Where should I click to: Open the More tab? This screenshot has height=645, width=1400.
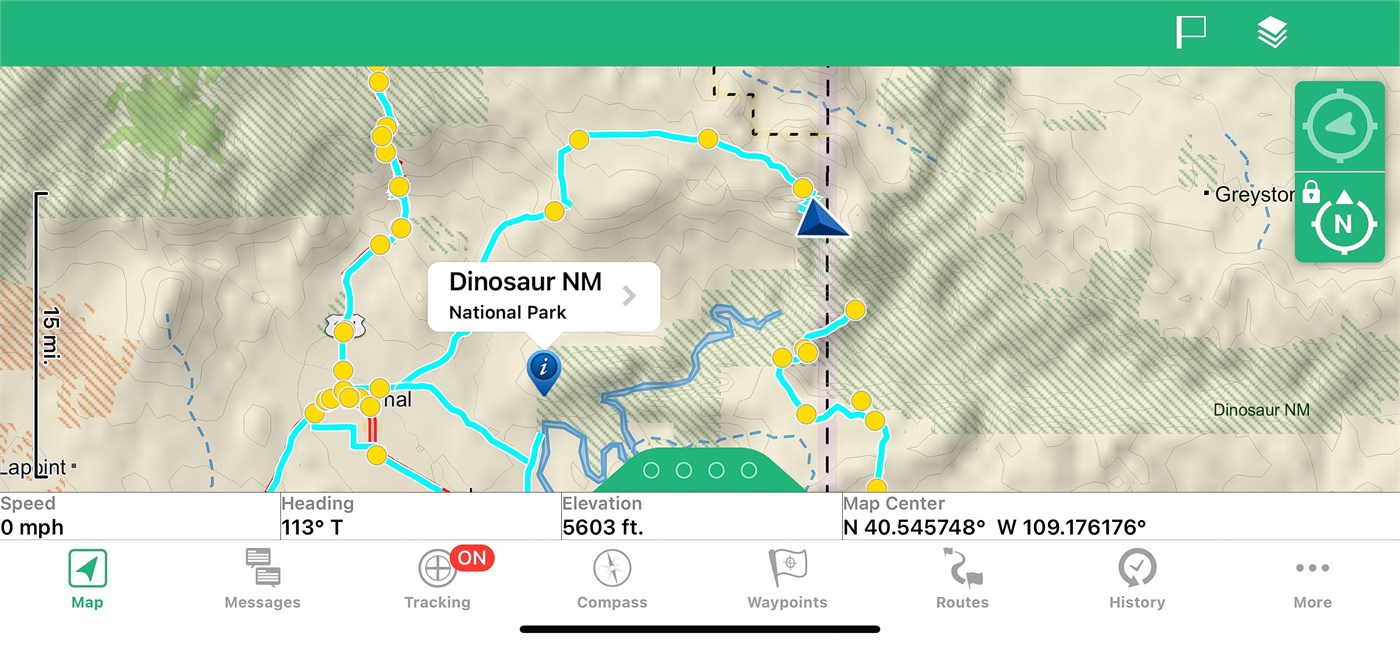point(1312,580)
